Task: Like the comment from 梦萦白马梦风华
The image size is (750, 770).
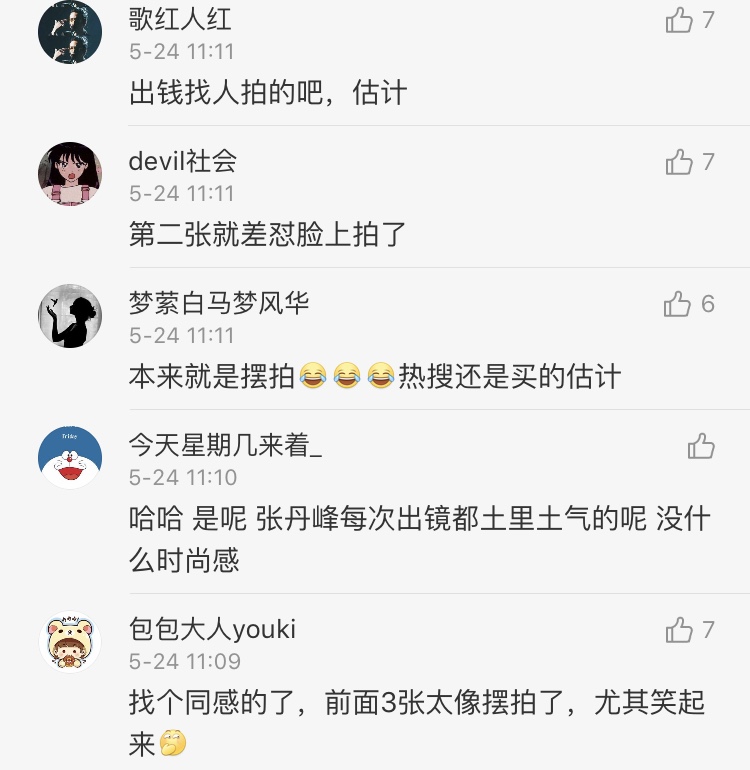Action: [678, 304]
